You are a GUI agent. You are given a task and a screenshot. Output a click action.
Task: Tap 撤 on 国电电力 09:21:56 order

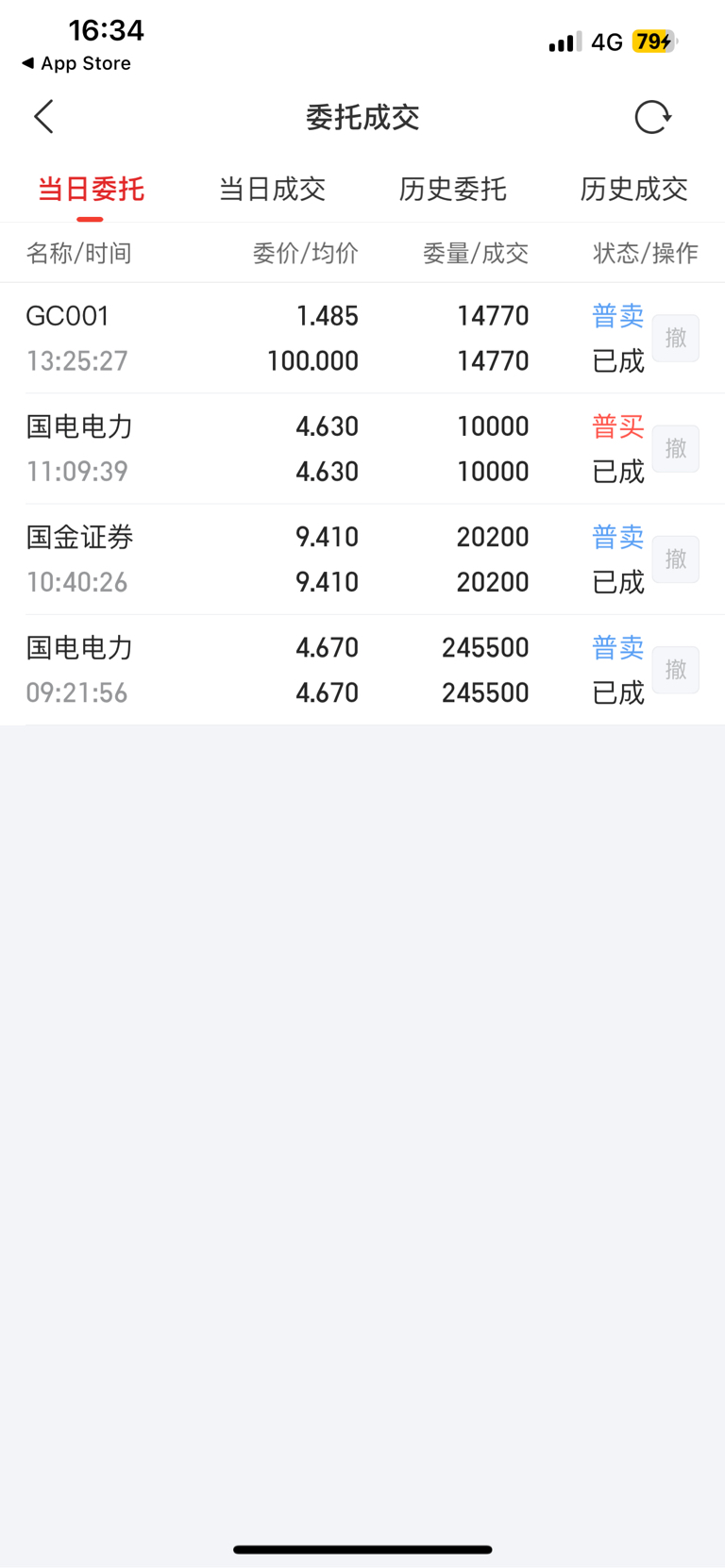[x=676, y=670]
